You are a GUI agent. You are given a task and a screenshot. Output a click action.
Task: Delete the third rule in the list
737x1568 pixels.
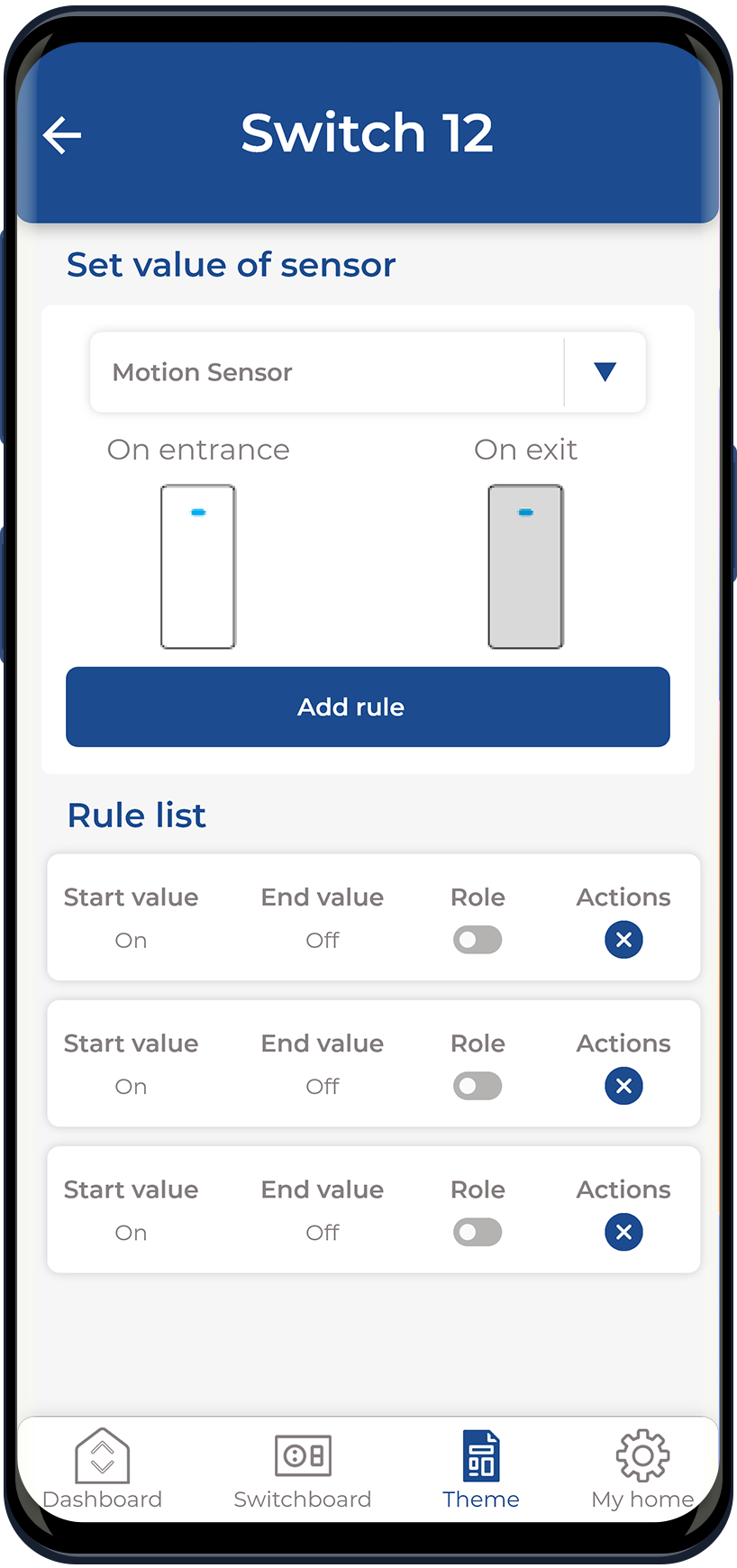pos(623,1232)
